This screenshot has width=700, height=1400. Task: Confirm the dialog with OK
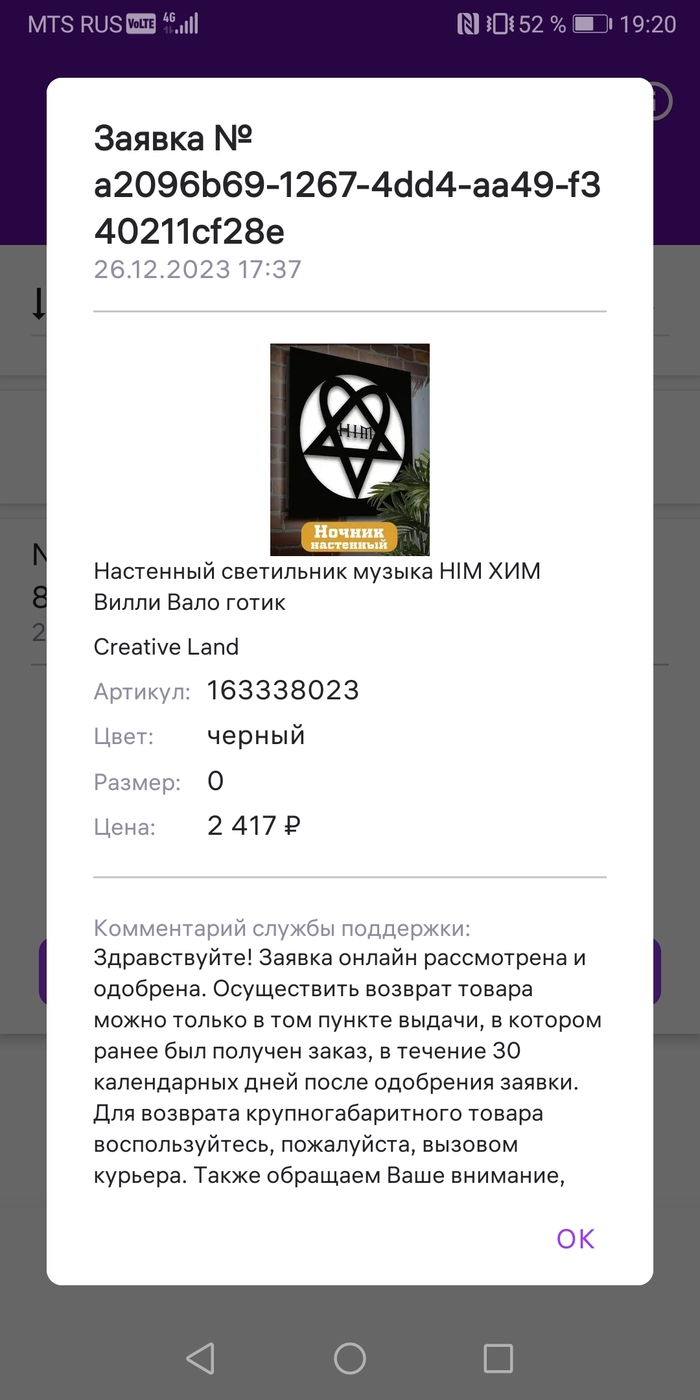tap(575, 1239)
